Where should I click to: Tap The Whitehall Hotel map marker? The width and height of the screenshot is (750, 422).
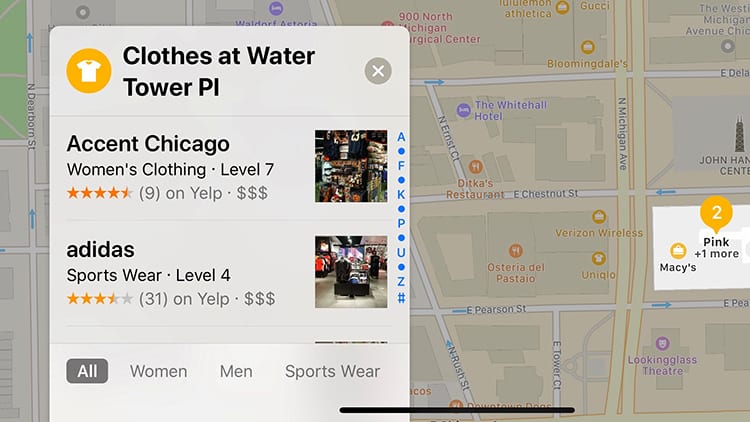tap(463, 109)
